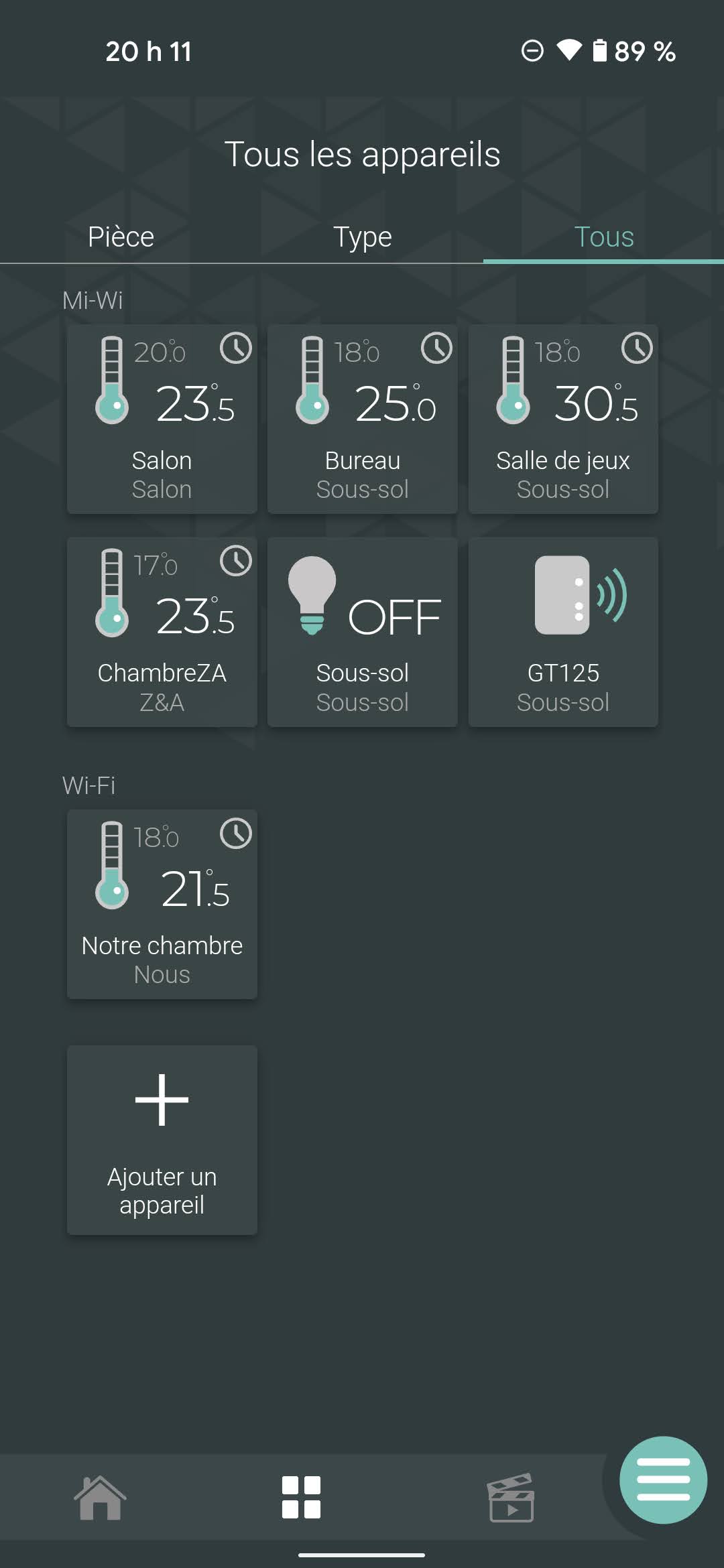The height and width of the screenshot is (1568, 724).
Task: Go to the home tab
Action: click(100, 1498)
